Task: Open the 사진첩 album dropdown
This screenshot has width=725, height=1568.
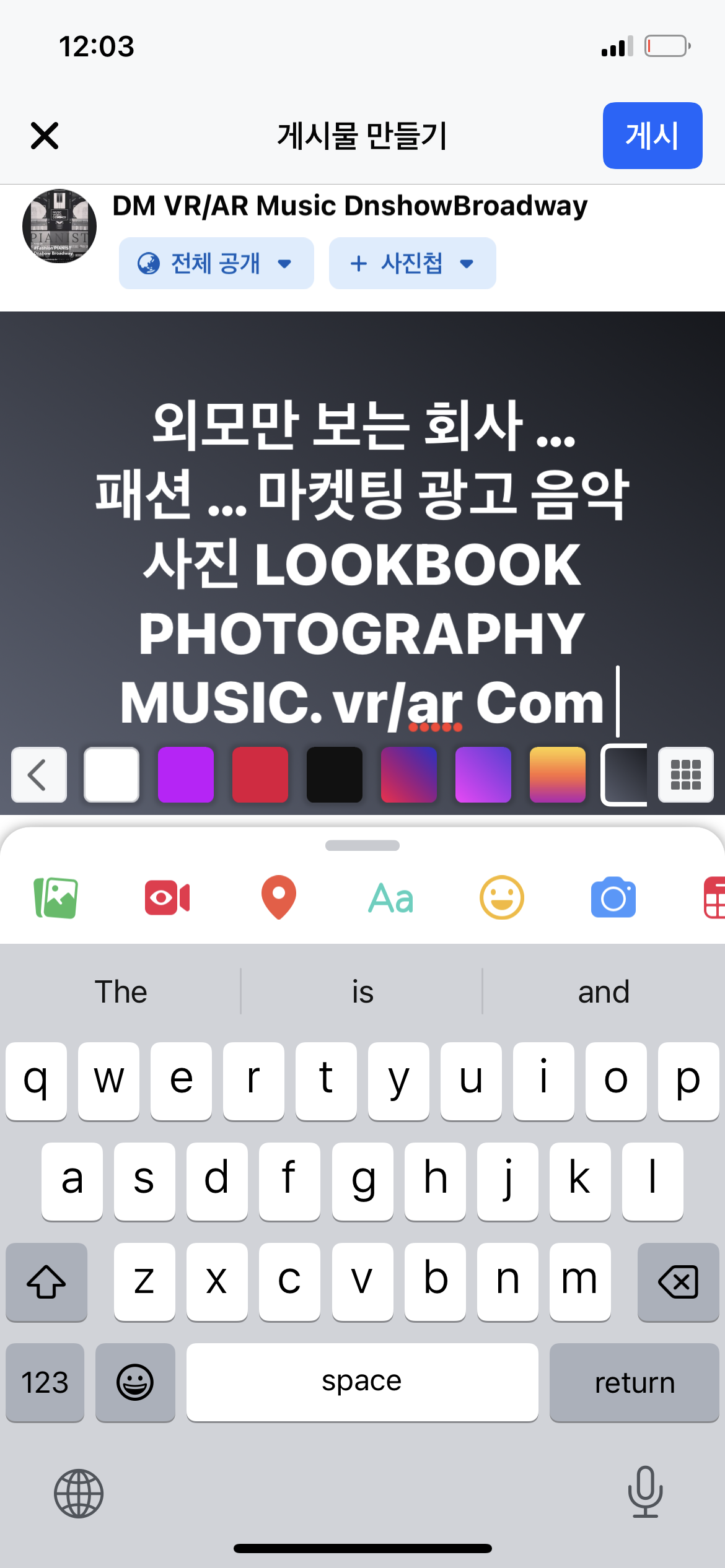Action: pyautogui.click(x=412, y=263)
